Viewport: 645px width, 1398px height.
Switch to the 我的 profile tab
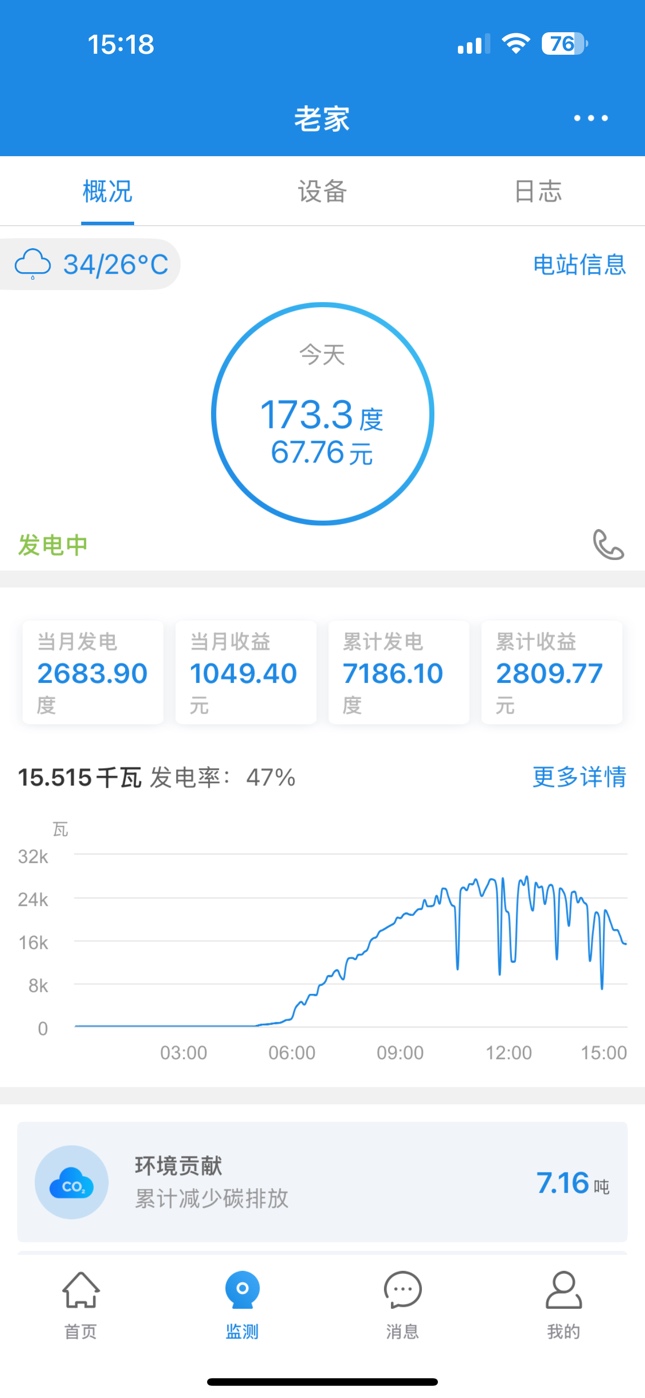coord(563,1304)
